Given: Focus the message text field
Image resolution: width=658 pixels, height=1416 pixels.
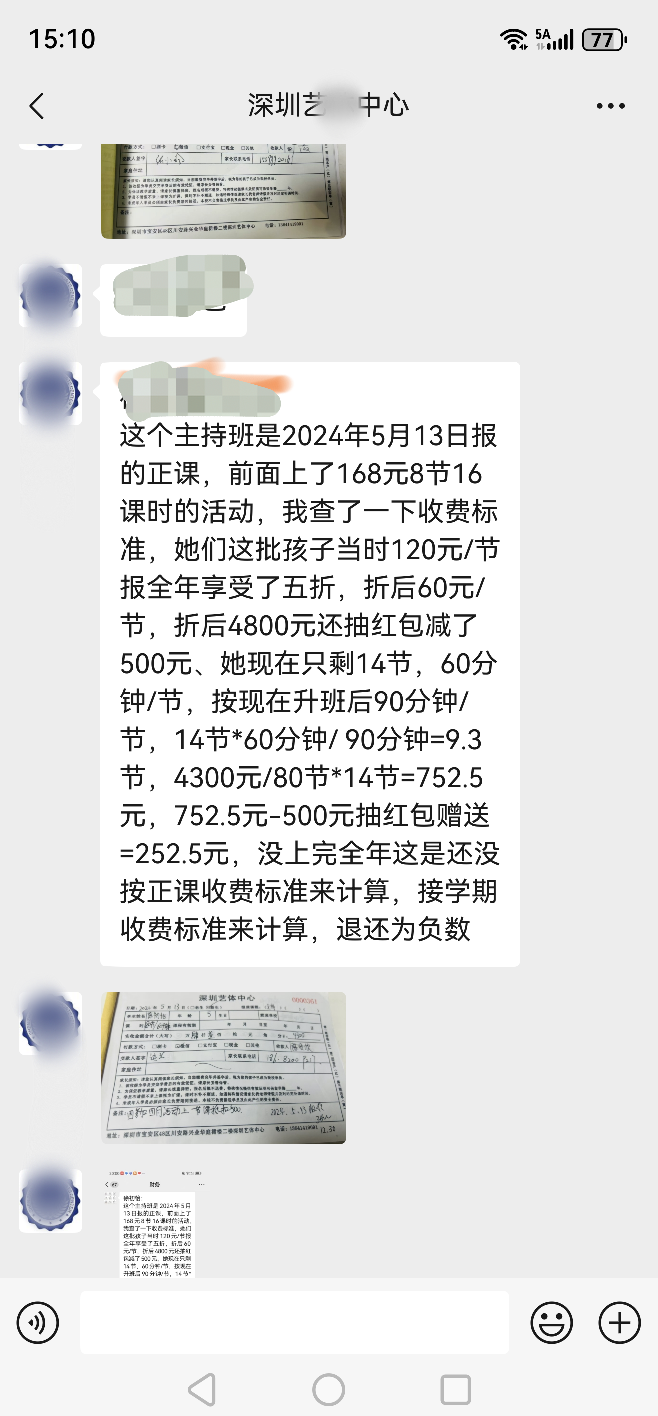Looking at the screenshot, I should 294,1323.
